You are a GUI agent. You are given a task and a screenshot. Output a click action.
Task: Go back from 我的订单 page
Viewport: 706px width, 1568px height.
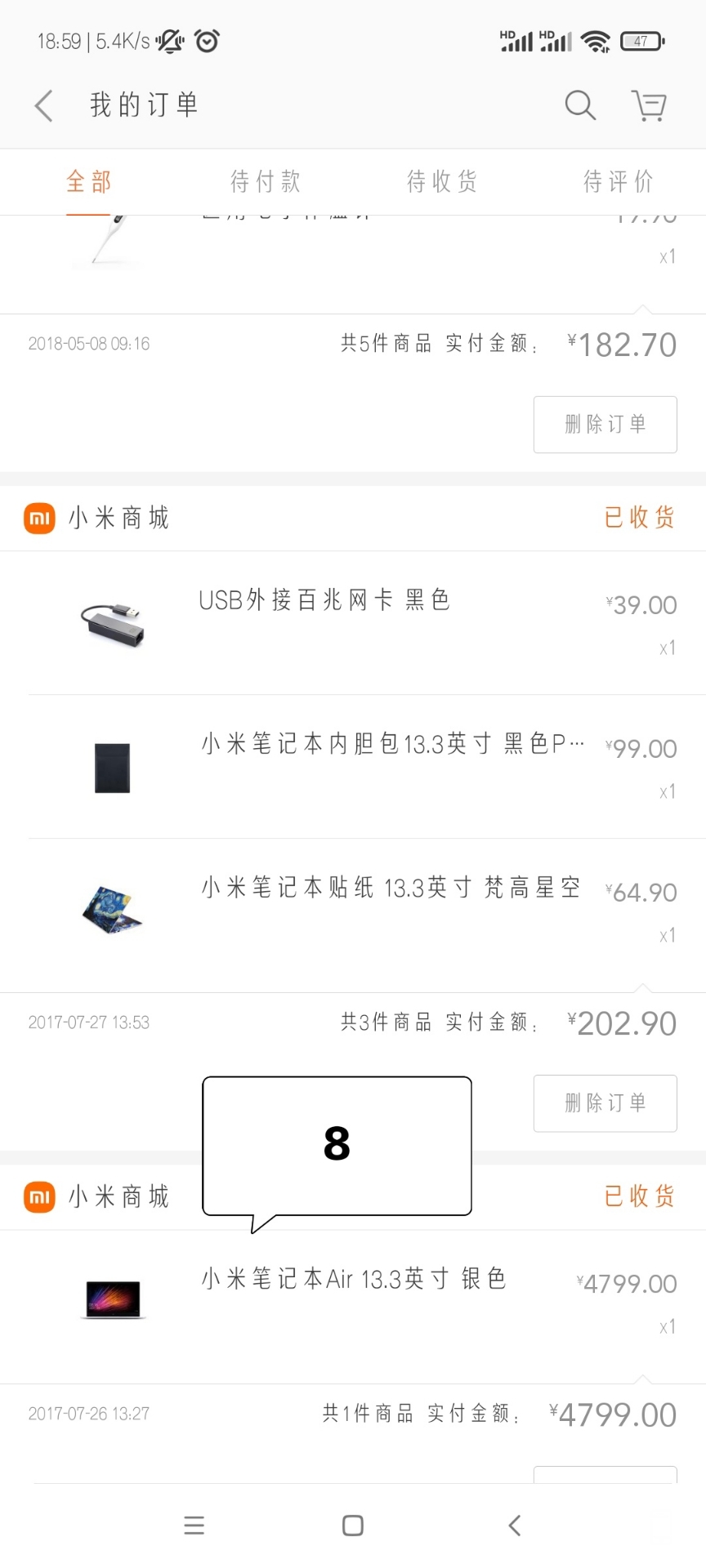pos(44,106)
